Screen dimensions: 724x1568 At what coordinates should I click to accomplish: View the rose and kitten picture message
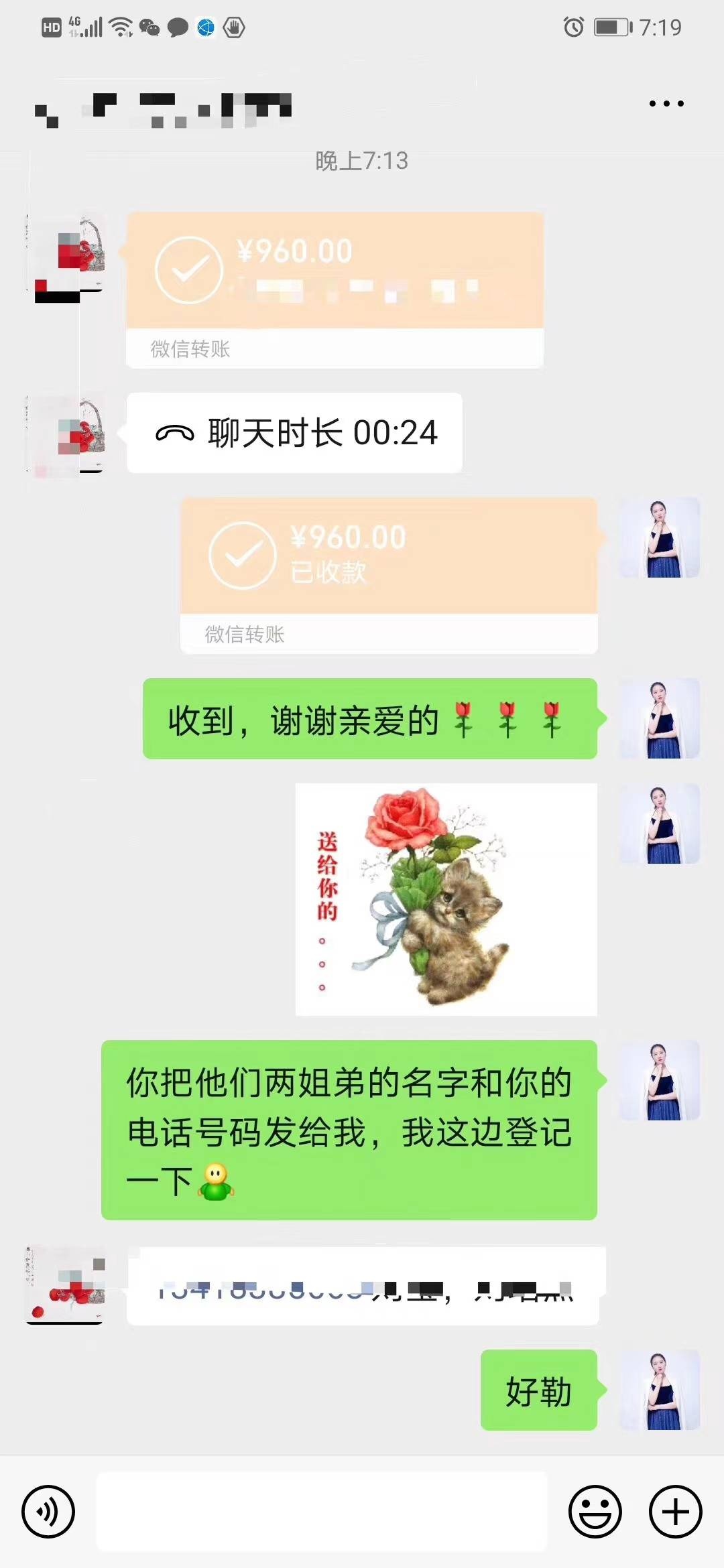446,899
